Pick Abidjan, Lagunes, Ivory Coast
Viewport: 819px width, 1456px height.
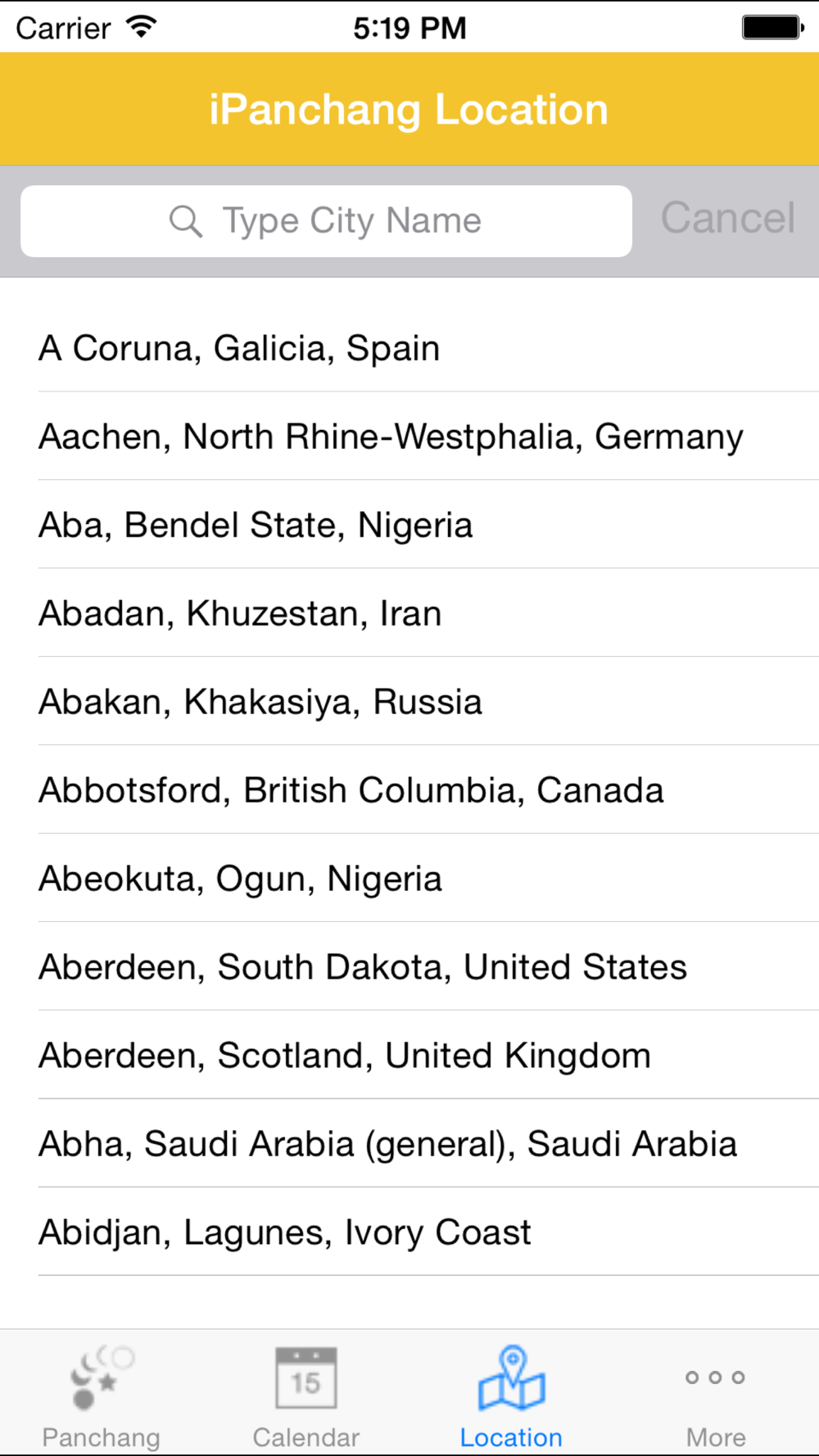409,1232
